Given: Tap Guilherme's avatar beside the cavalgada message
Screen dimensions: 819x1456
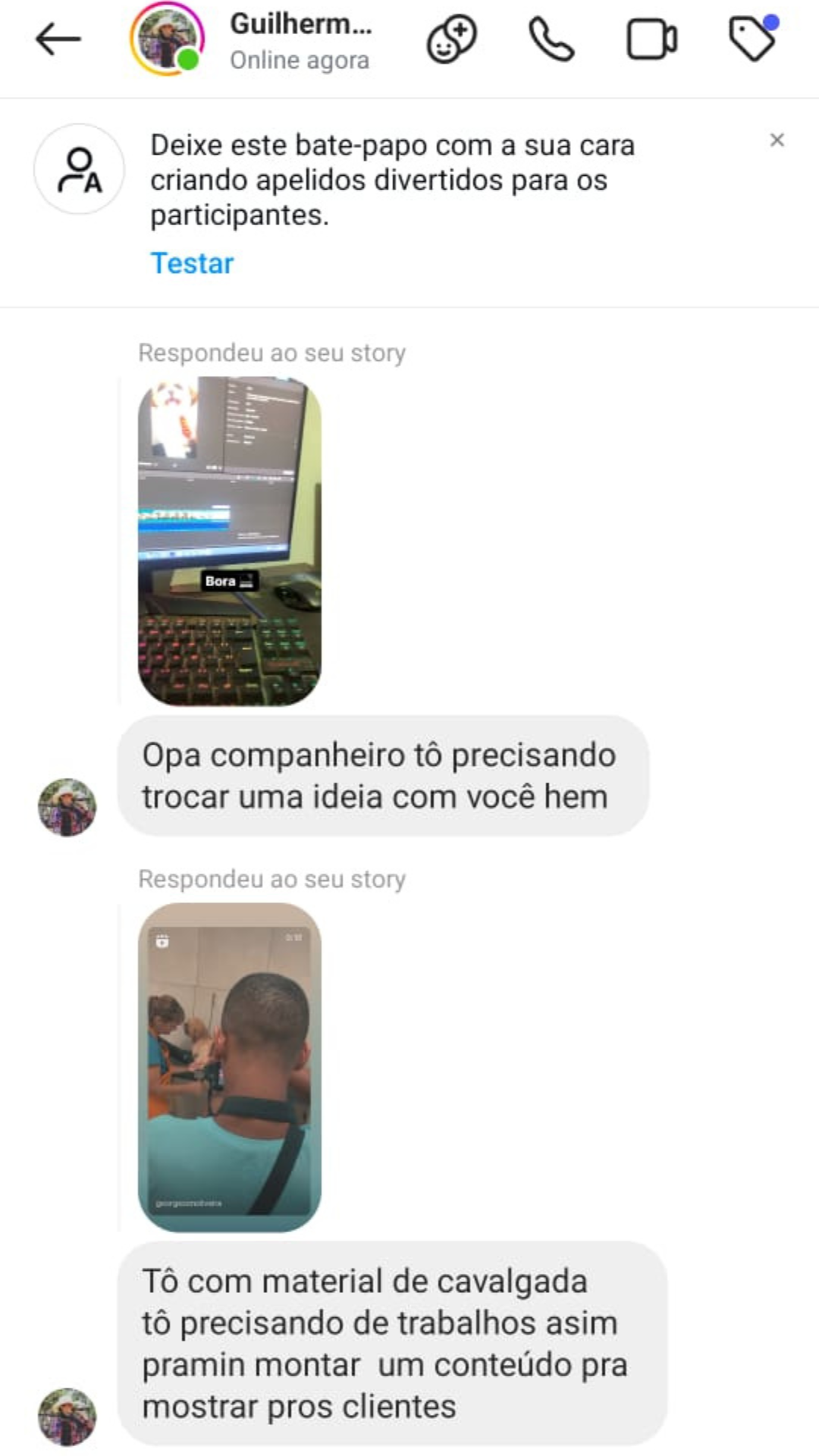Looking at the screenshot, I should 67,1417.
